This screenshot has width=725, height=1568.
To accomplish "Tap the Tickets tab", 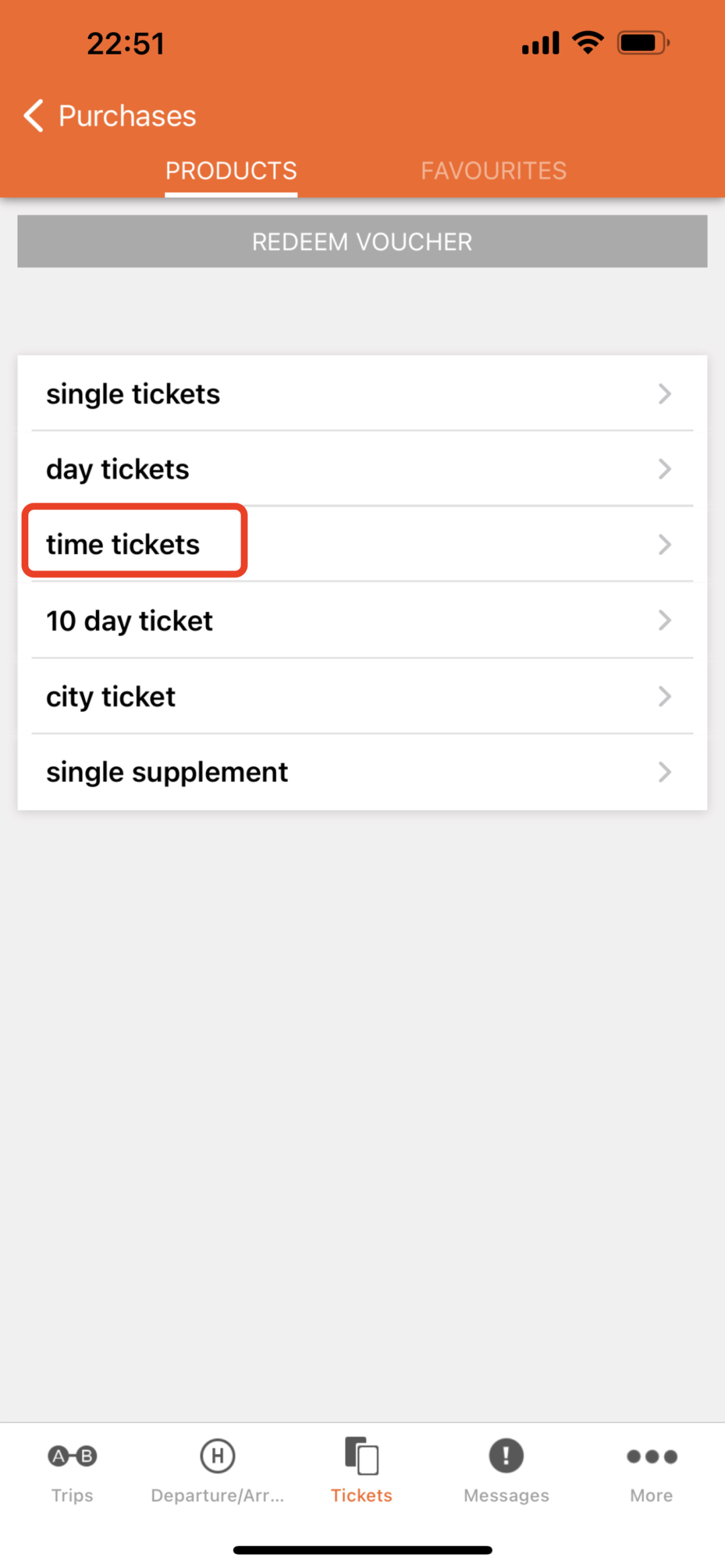I will (362, 1470).
